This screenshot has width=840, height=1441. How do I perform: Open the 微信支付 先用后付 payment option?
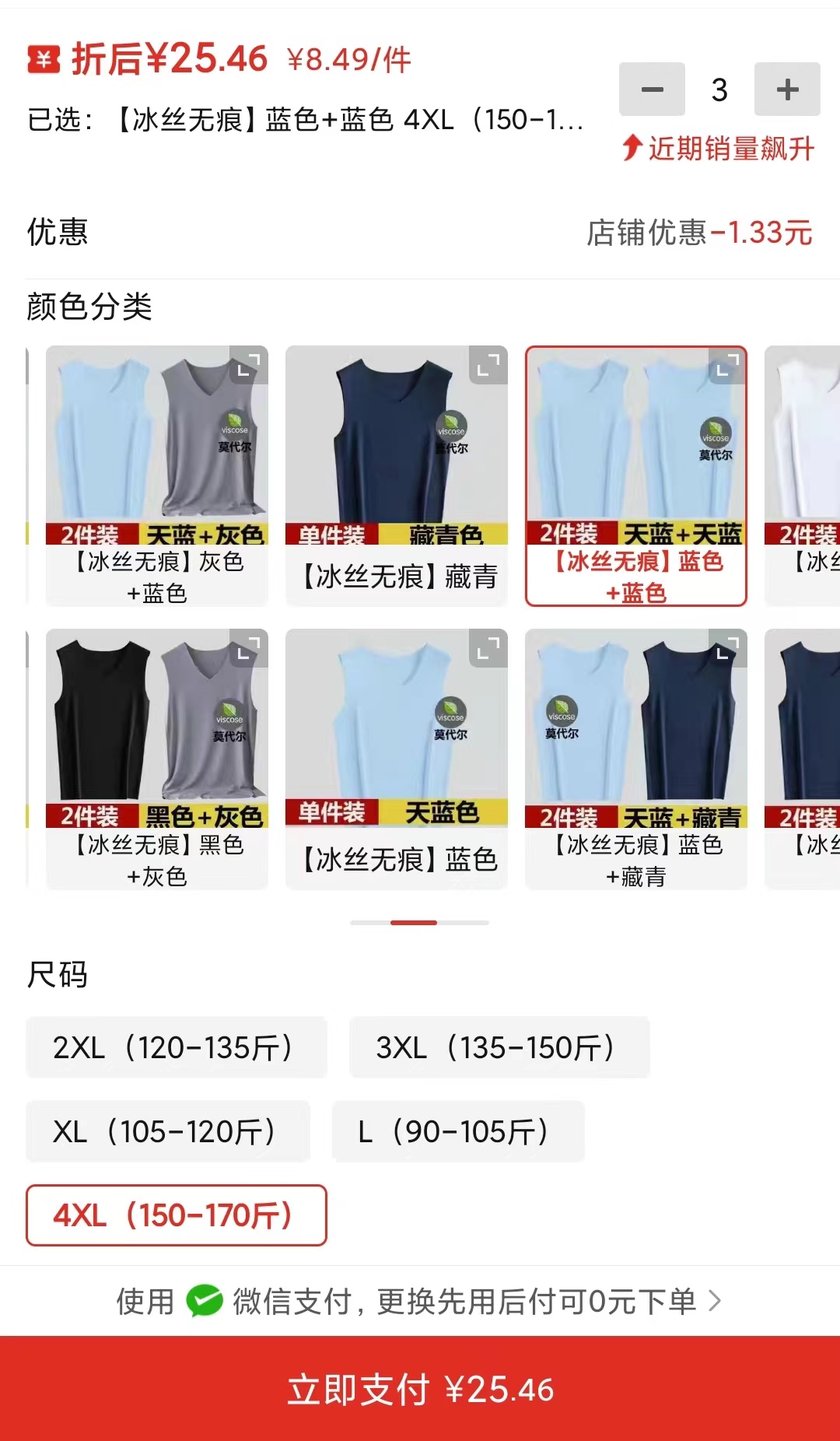coord(420,1301)
